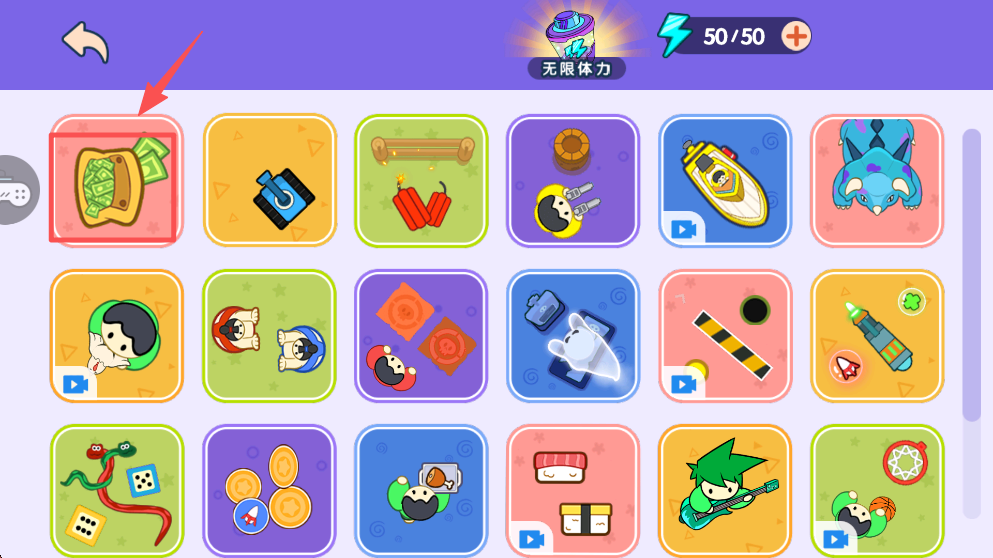This screenshot has height=558, width=993.
Task: Open the sushi mini-game
Action: pos(573,491)
